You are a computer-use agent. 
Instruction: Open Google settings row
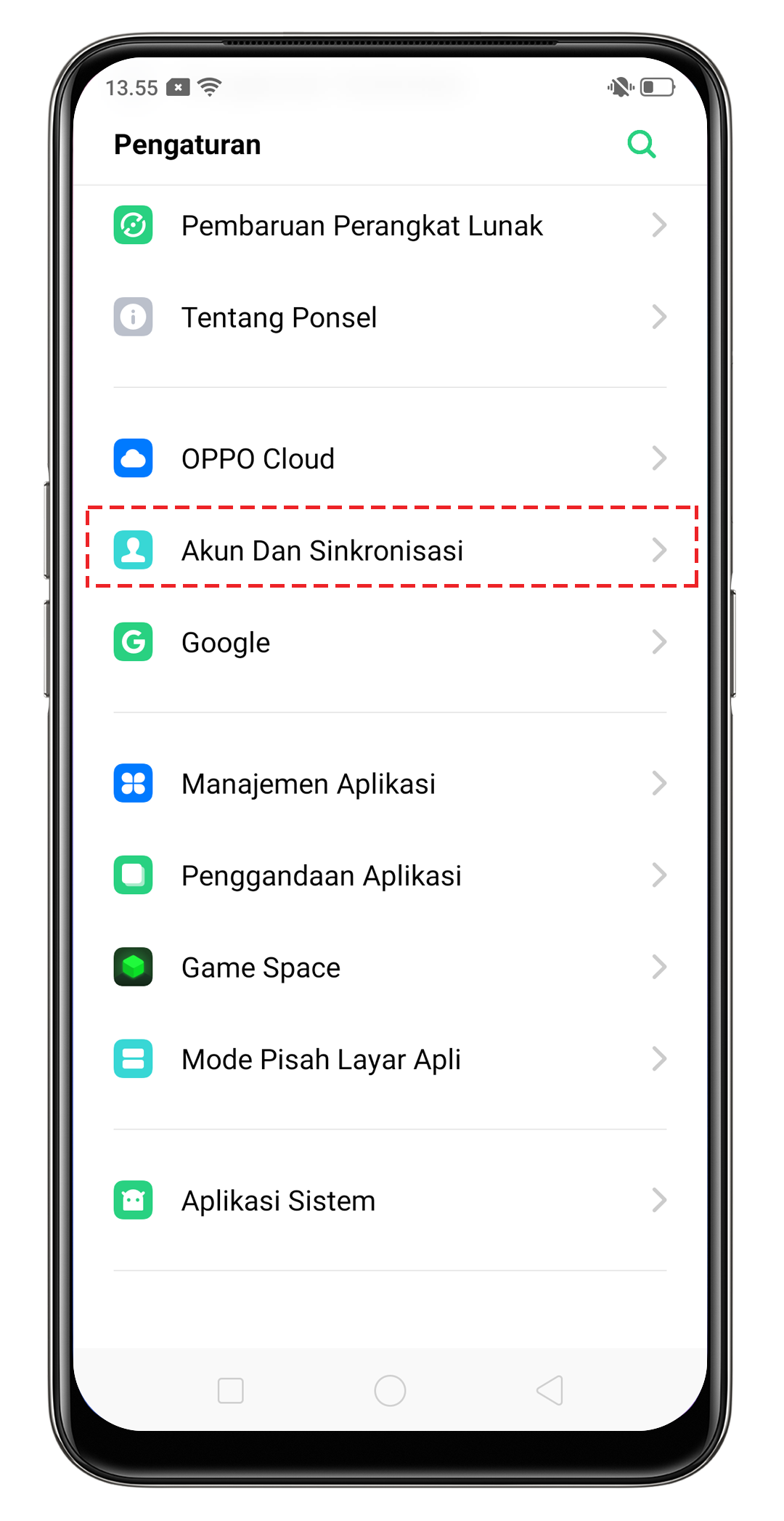389,642
